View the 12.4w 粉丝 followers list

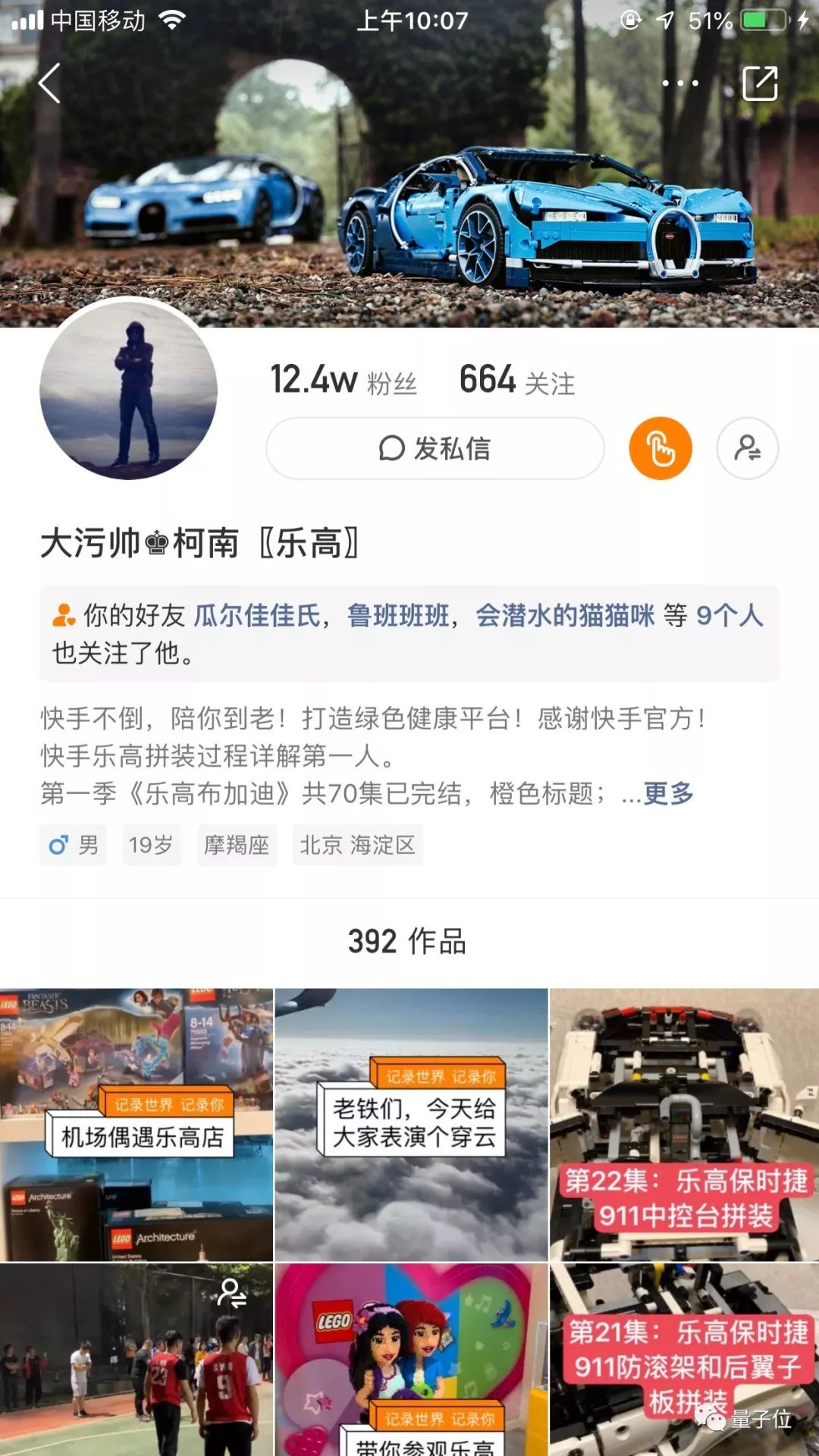point(344,380)
